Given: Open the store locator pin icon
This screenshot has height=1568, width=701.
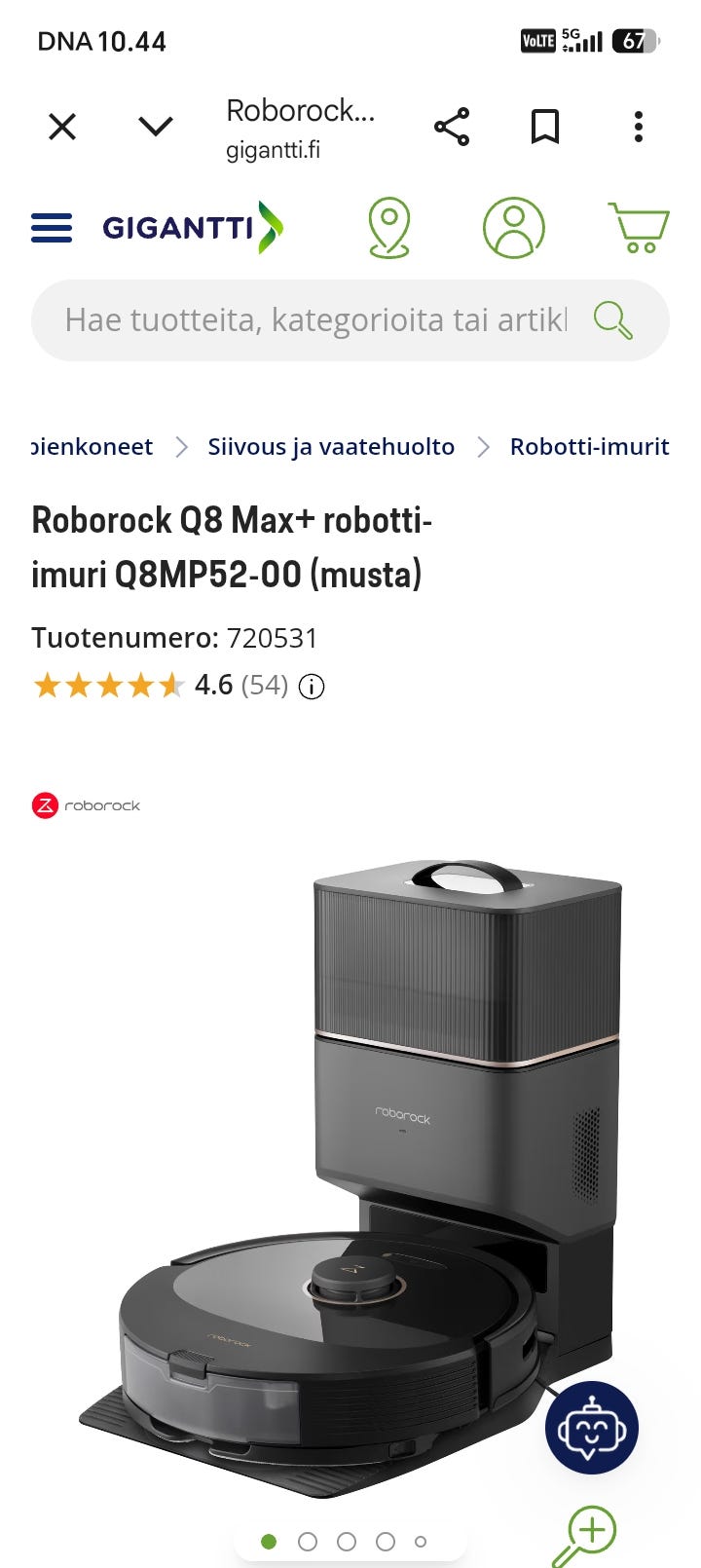Looking at the screenshot, I should [x=388, y=228].
